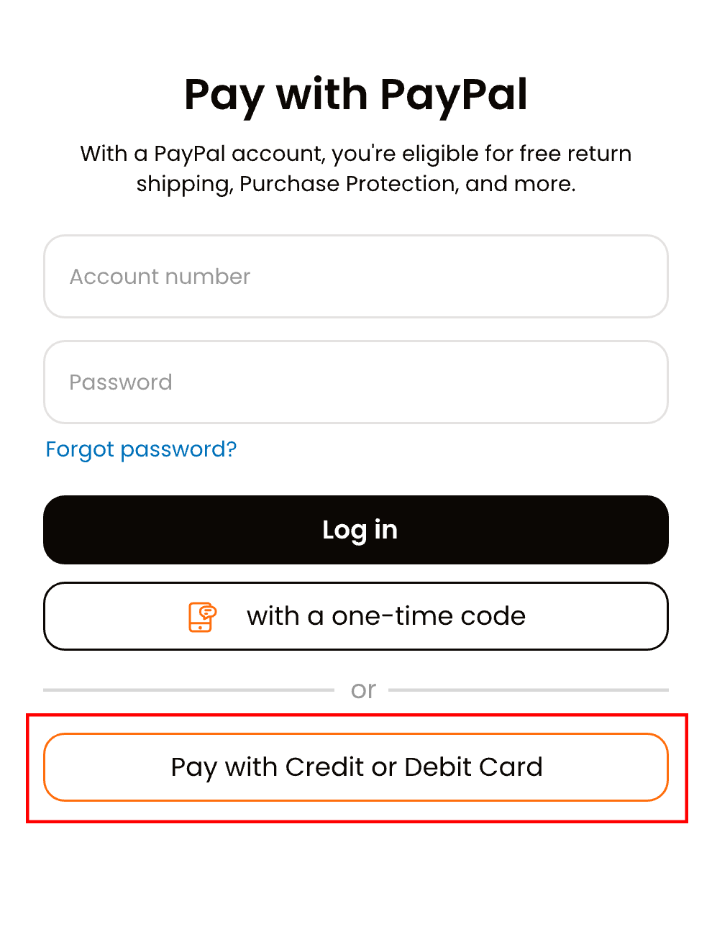Log in with a one-time code
Screen dimensions: 712x926
[x=355, y=617]
